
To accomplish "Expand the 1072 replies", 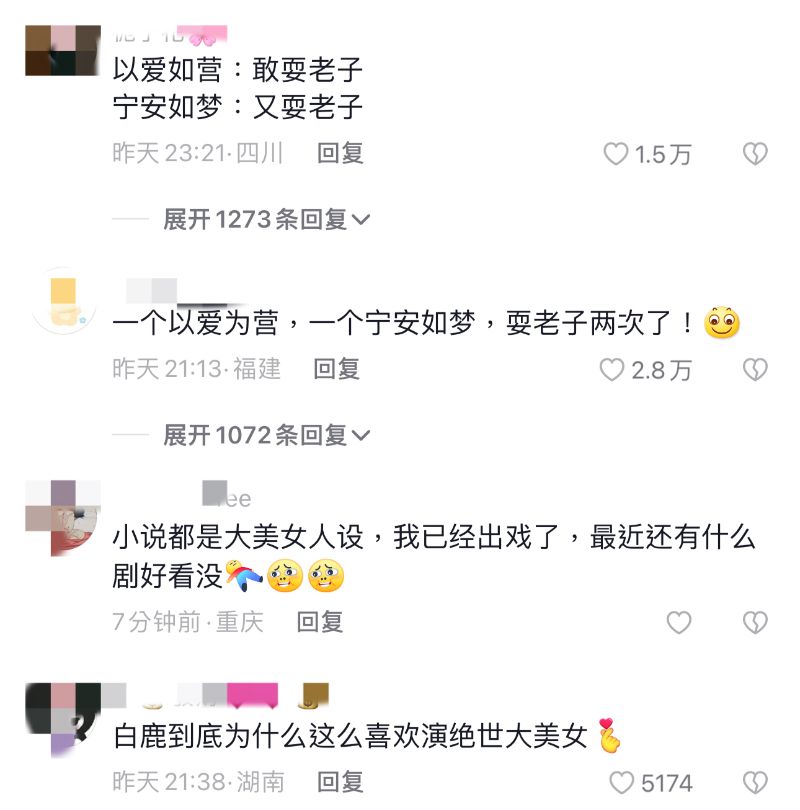I will coord(266,435).
